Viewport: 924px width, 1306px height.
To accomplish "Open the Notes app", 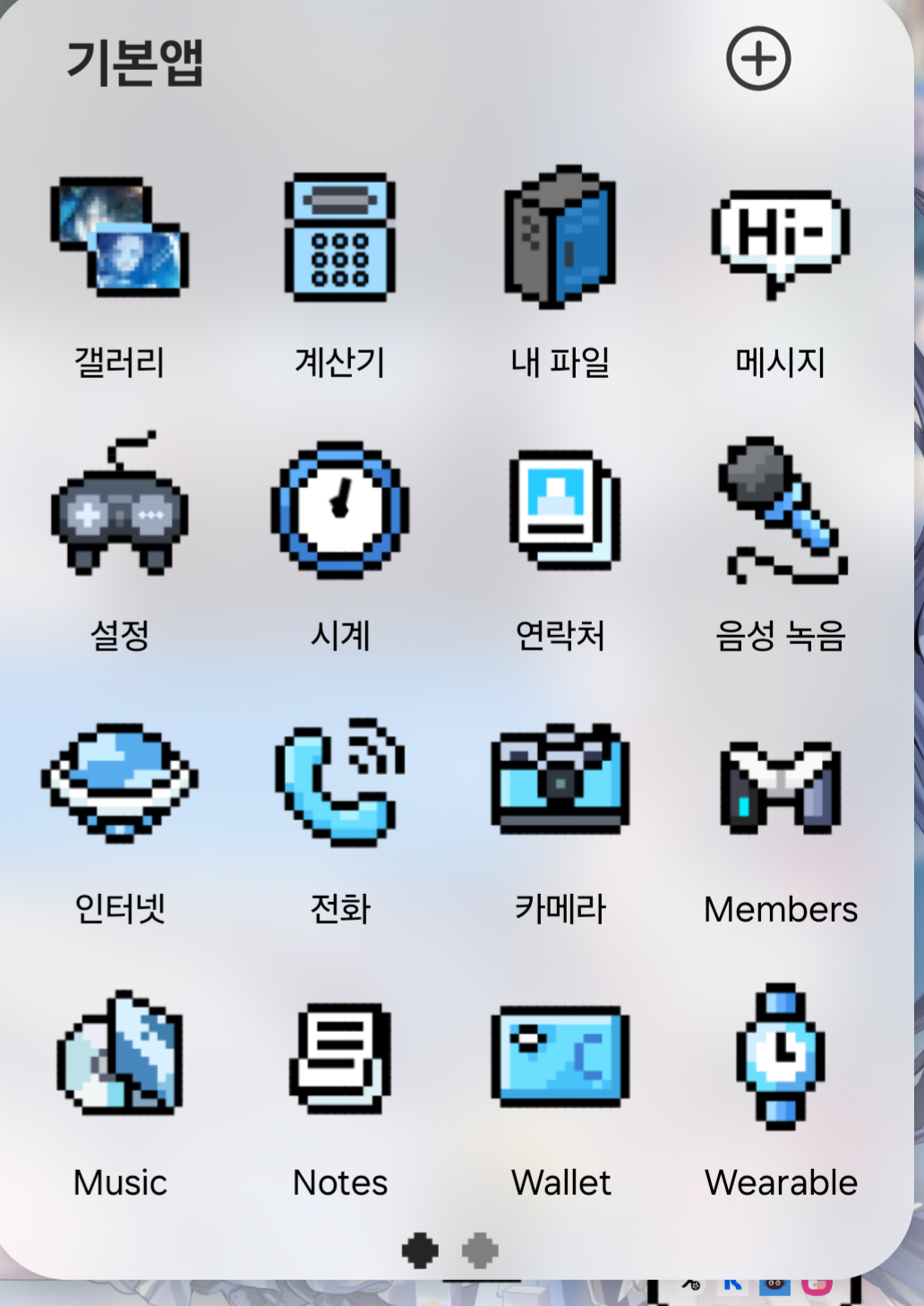I will coord(340,1055).
